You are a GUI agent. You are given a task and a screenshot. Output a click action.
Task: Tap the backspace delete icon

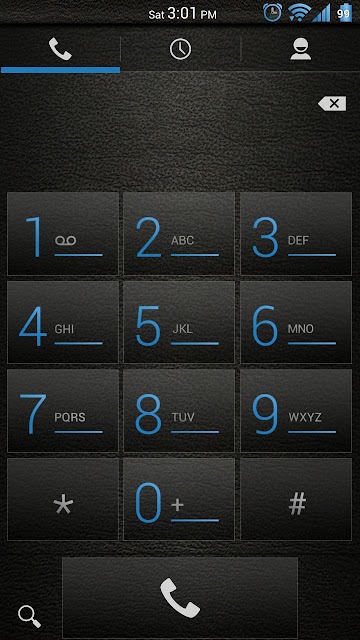coord(332,104)
